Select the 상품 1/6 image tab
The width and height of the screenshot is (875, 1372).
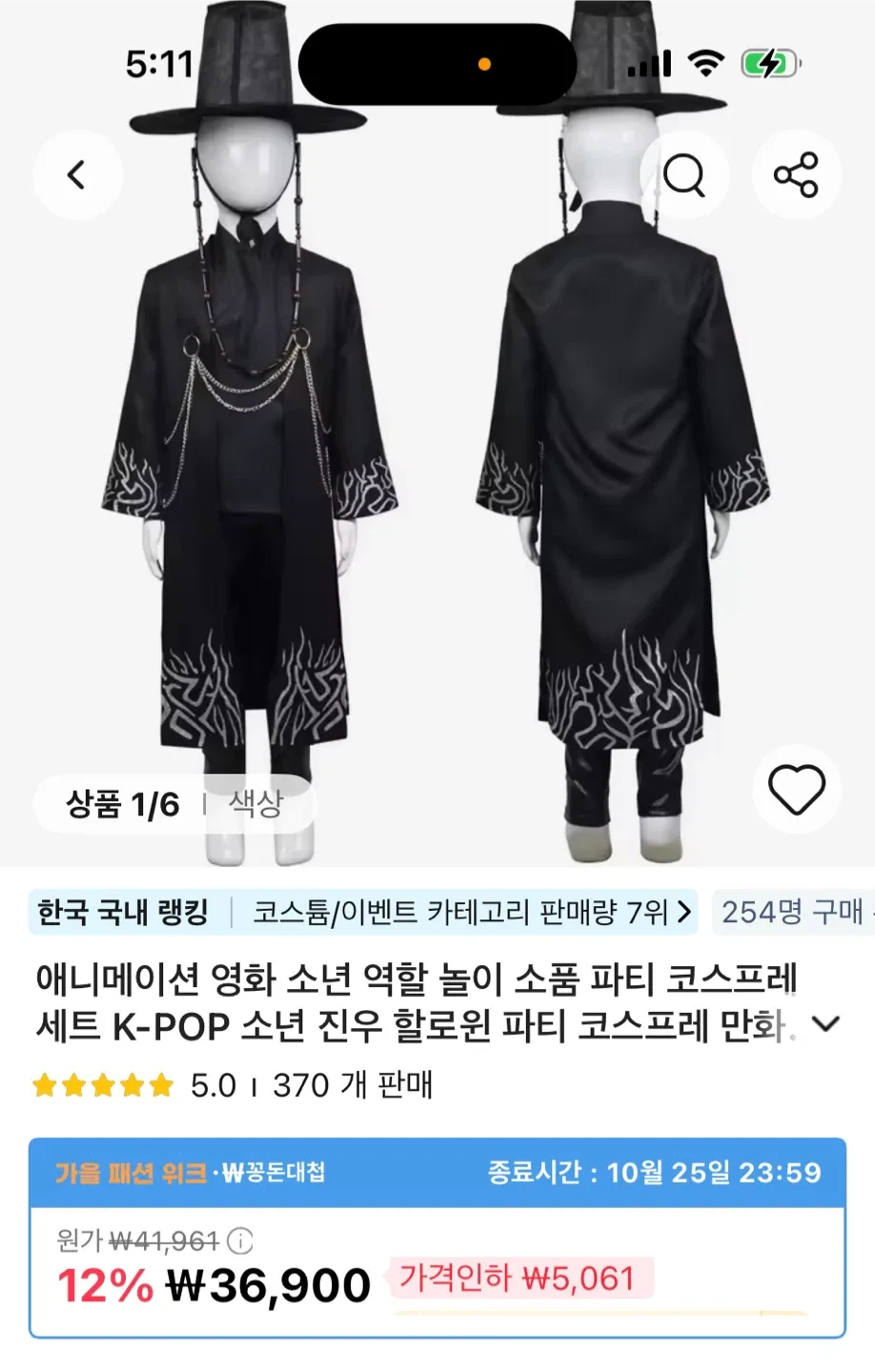[x=122, y=804]
